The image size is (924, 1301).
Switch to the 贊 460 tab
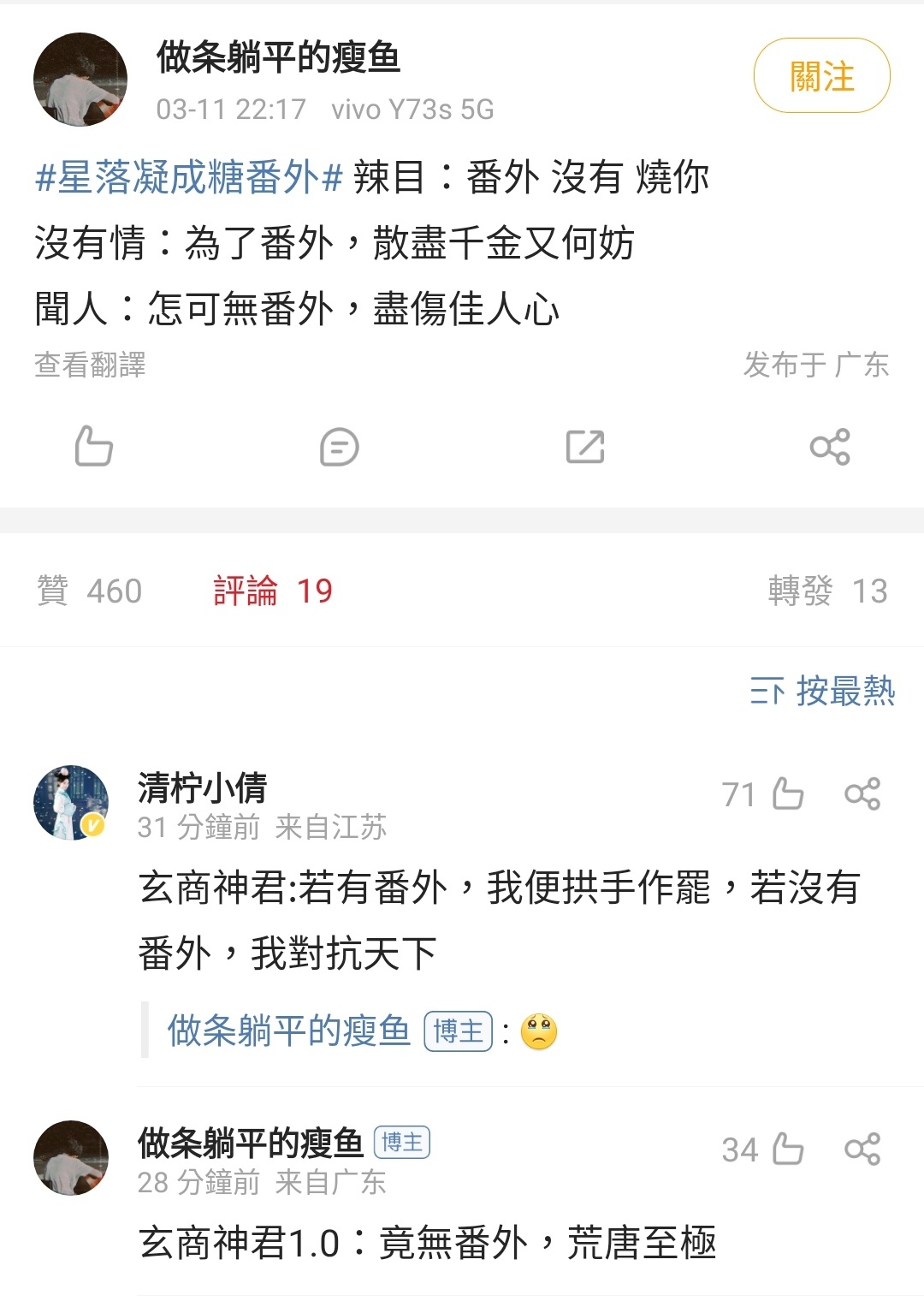point(90,591)
